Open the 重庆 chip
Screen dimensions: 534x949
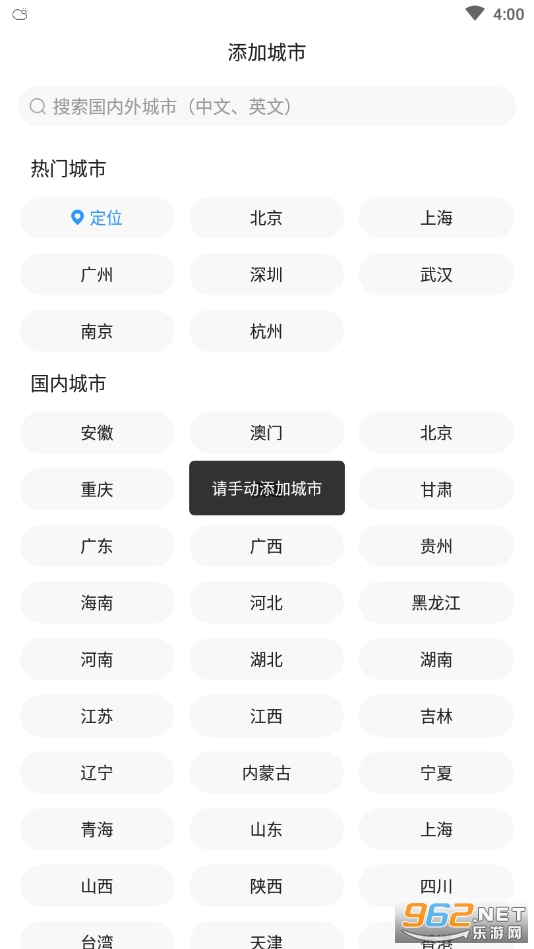coord(97,489)
